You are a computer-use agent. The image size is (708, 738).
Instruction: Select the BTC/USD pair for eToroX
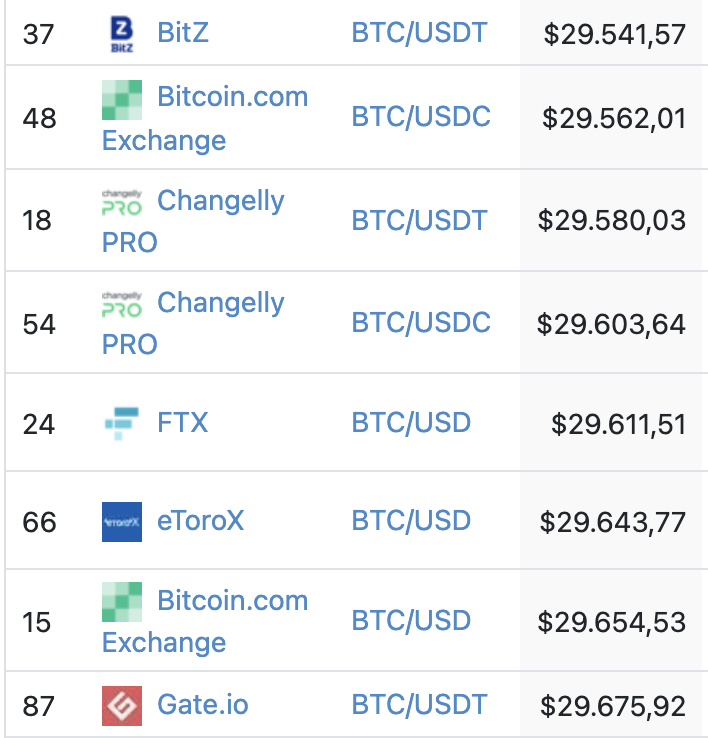tap(411, 521)
